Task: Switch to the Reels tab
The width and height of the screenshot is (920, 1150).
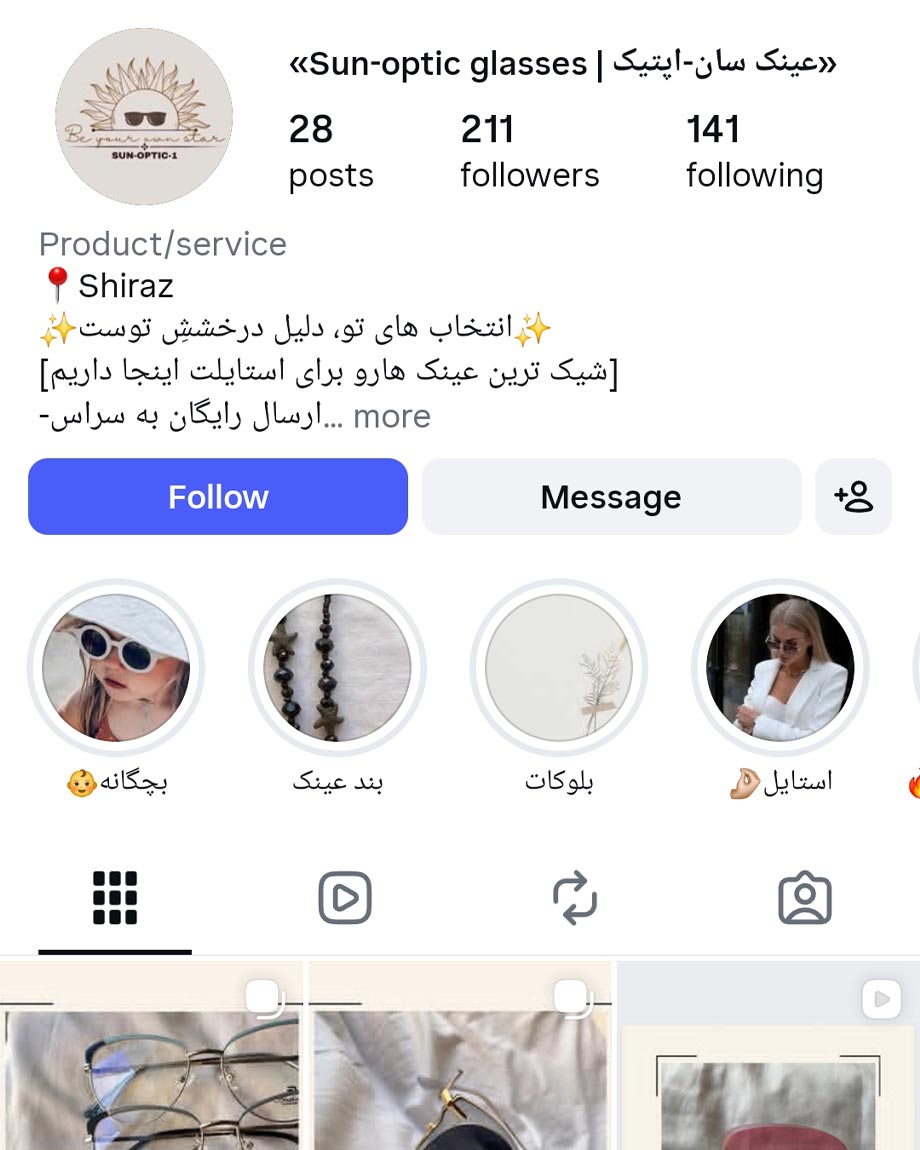Action: coord(345,898)
